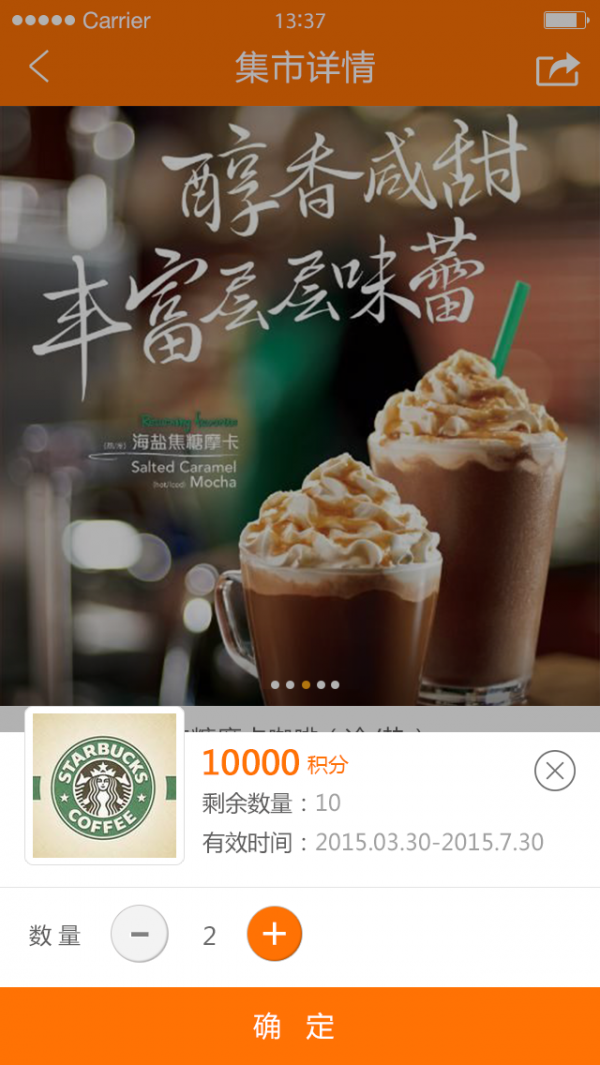Open the Salted Caramel Mocha banner
The image size is (600, 1065).
[x=300, y=400]
